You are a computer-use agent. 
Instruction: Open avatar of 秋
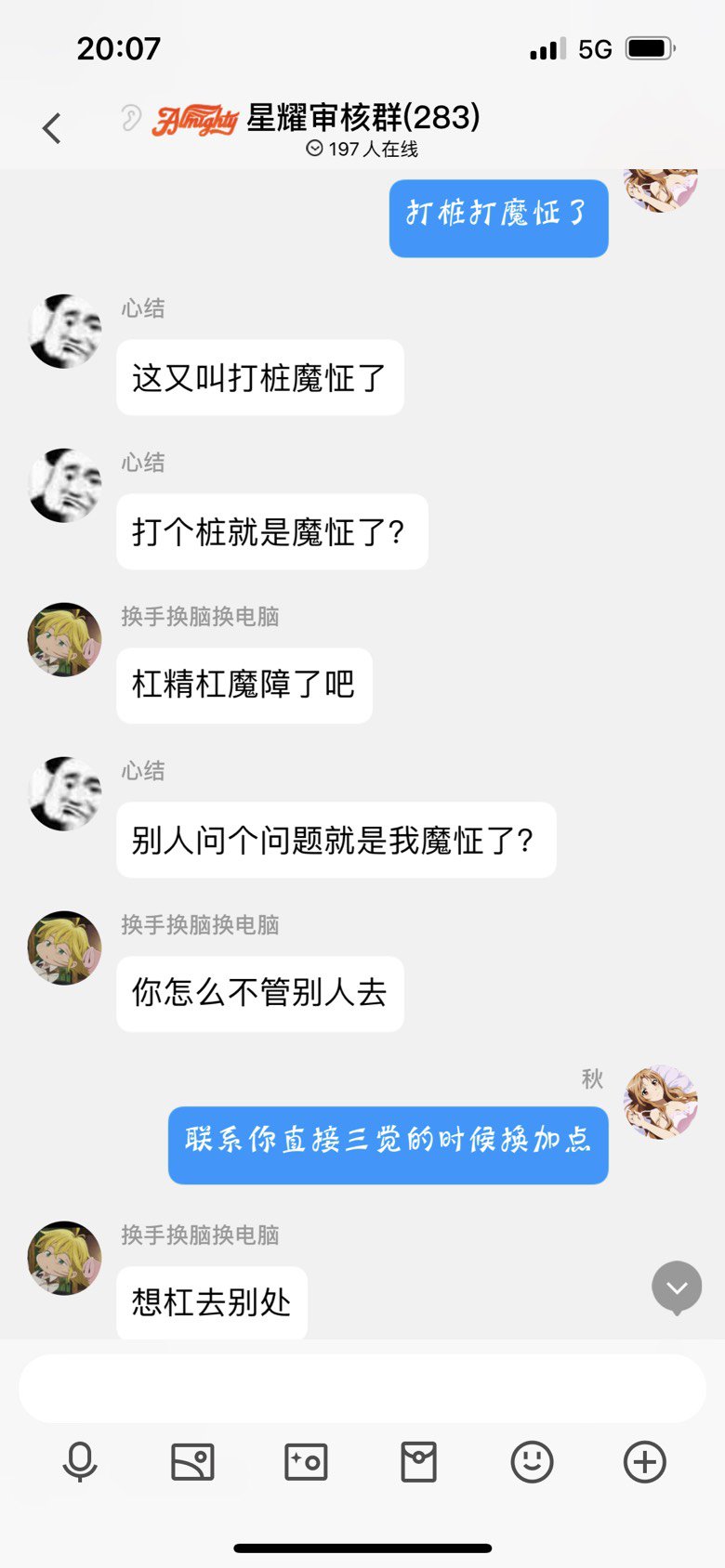(x=661, y=1103)
